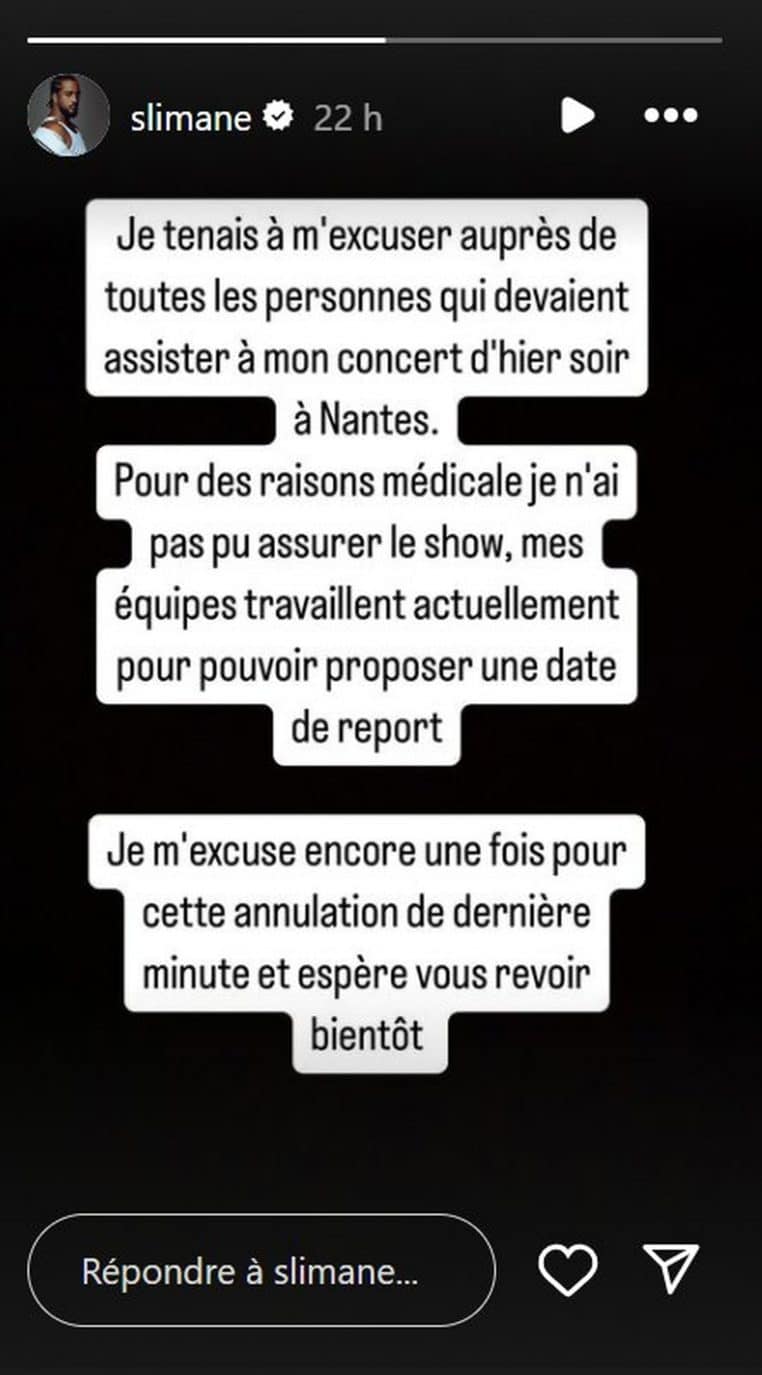762x1375 pixels.
Task: Tap the Répondre à slimane reply field
Action: point(261,1271)
